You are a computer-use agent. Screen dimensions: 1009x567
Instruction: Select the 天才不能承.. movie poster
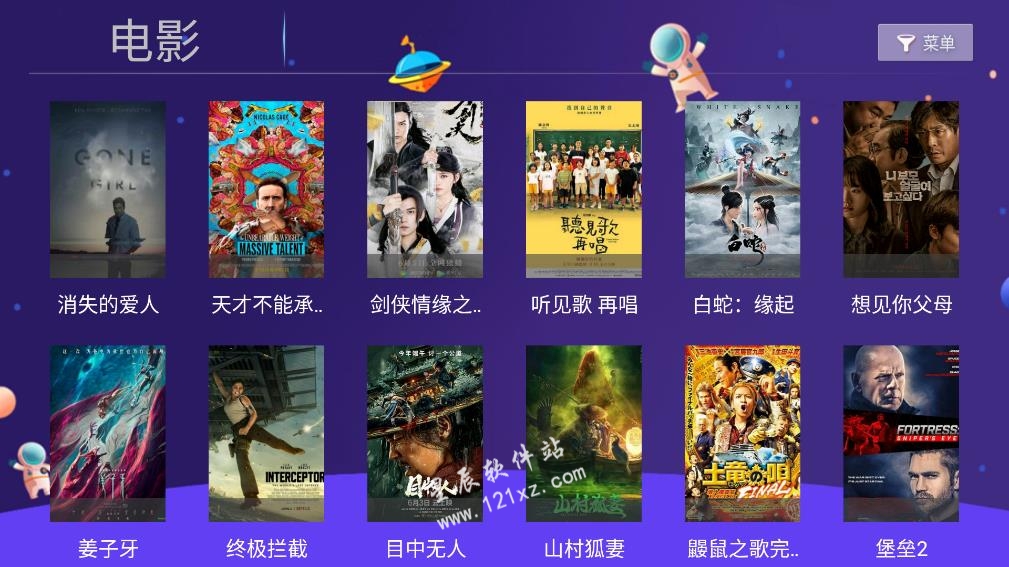(266, 190)
